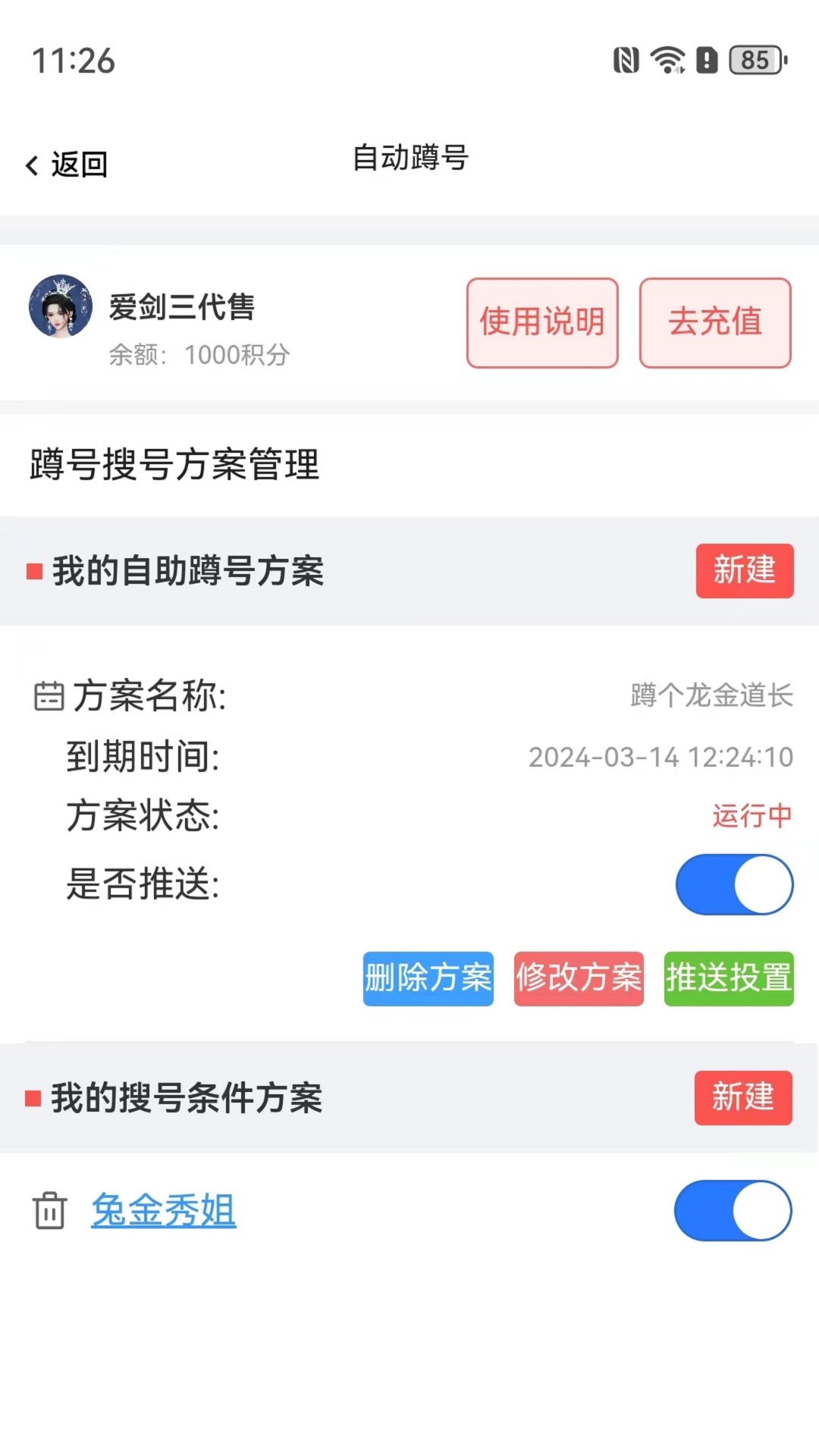
Task: Tap the blue 删除方案 button
Action: click(428, 979)
